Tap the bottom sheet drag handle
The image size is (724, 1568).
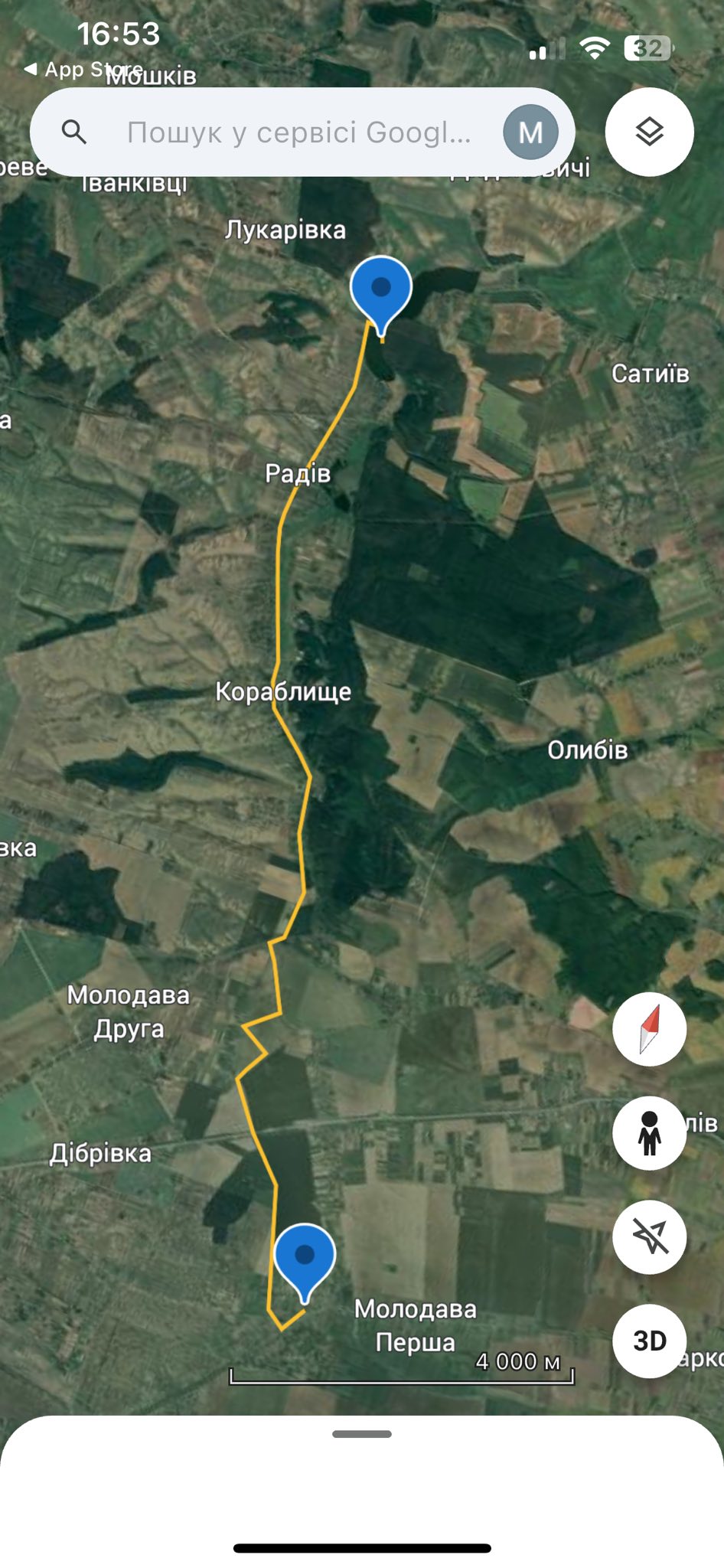[362, 1434]
